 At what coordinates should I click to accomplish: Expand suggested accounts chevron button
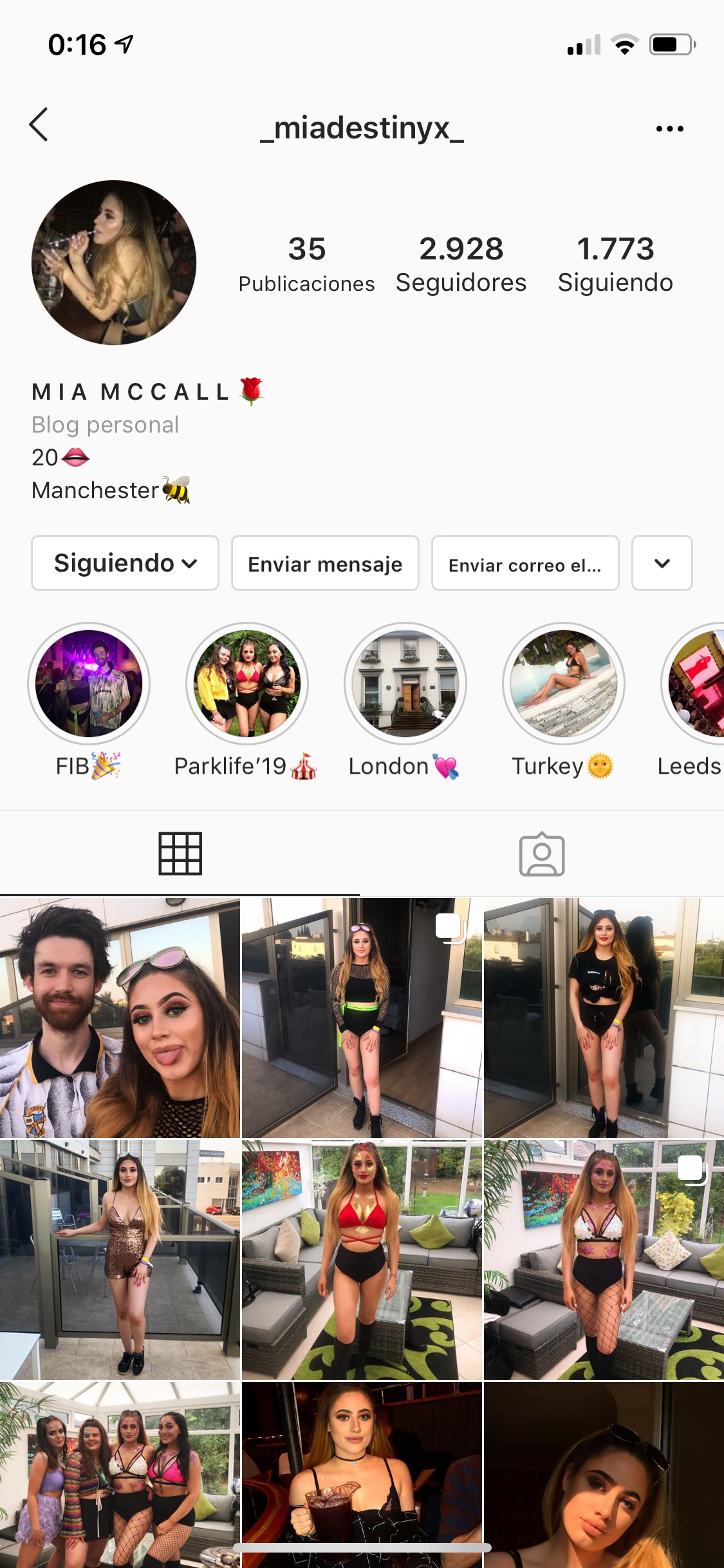click(662, 563)
